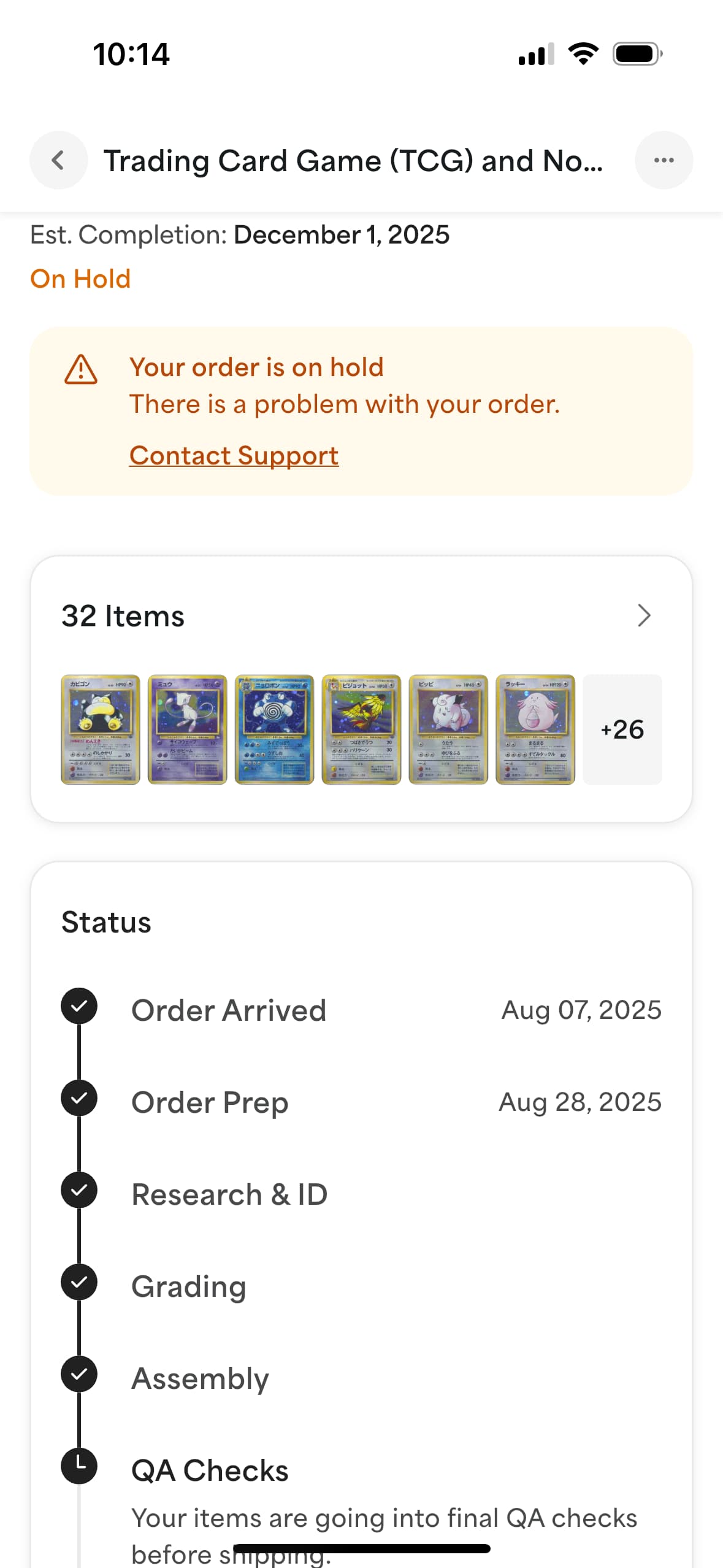
Task: View the Clefairy card thumbnail
Action: 448,729
